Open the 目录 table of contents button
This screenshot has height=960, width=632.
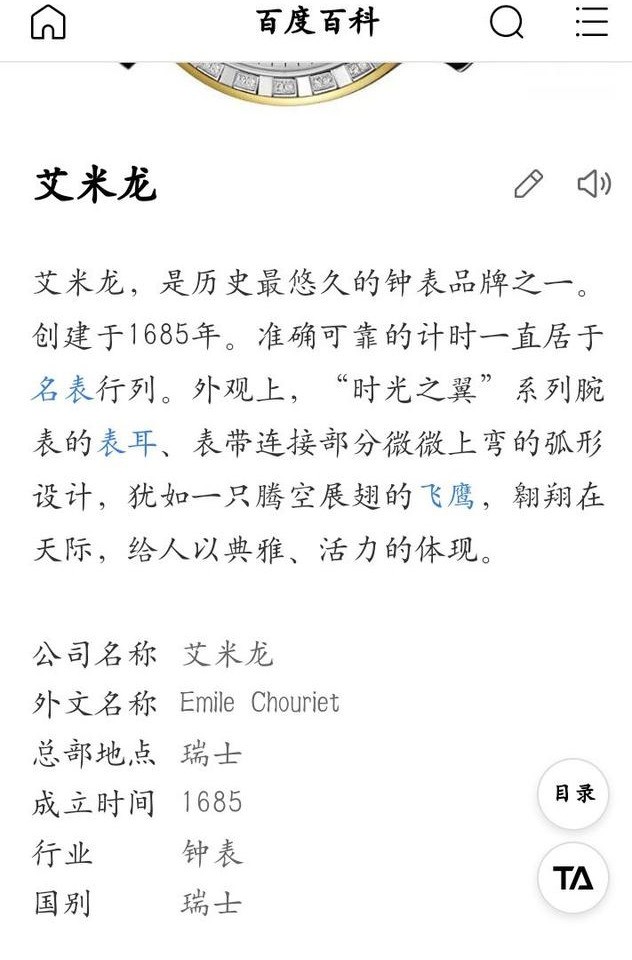[x=574, y=794]
